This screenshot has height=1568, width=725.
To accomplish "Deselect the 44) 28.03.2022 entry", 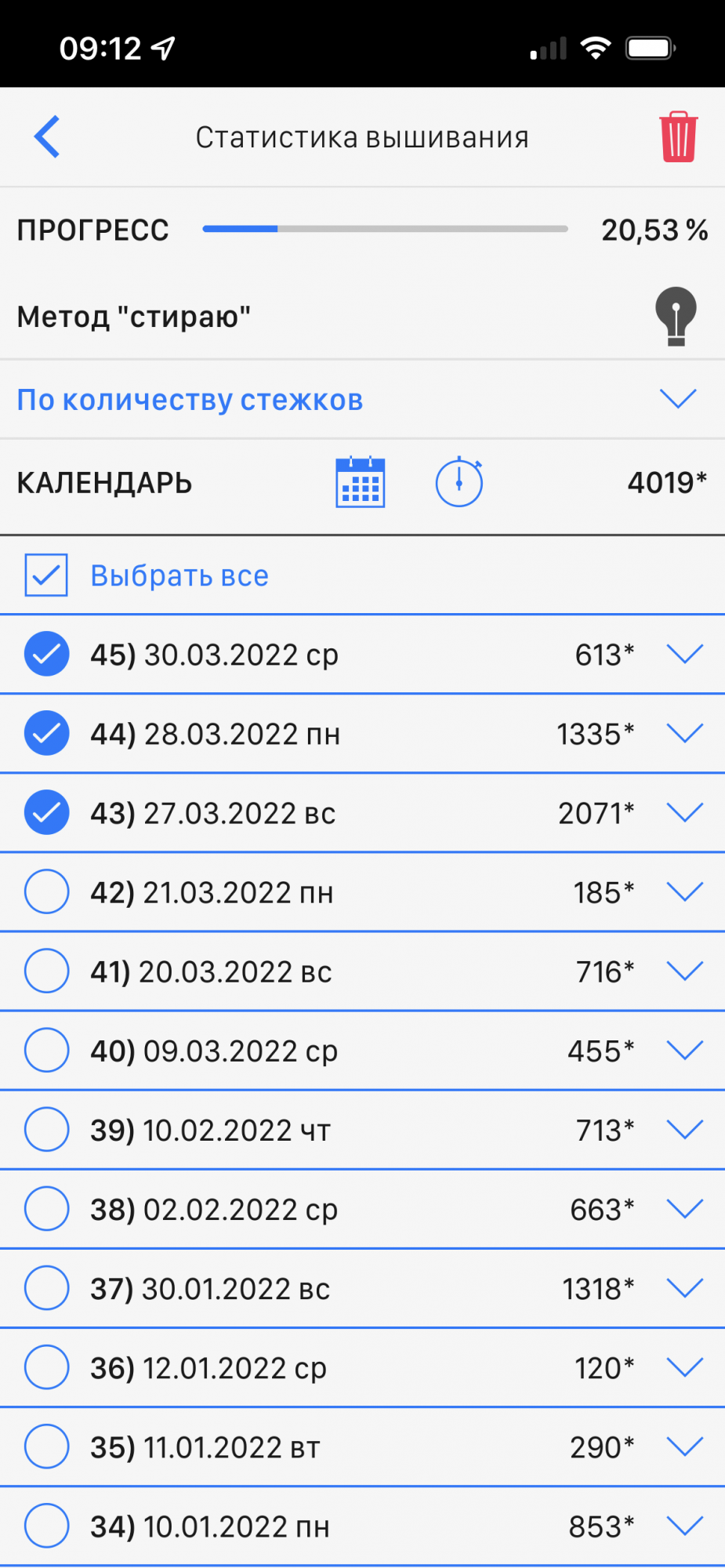I will pyautogui.click(x=47, y=733).
